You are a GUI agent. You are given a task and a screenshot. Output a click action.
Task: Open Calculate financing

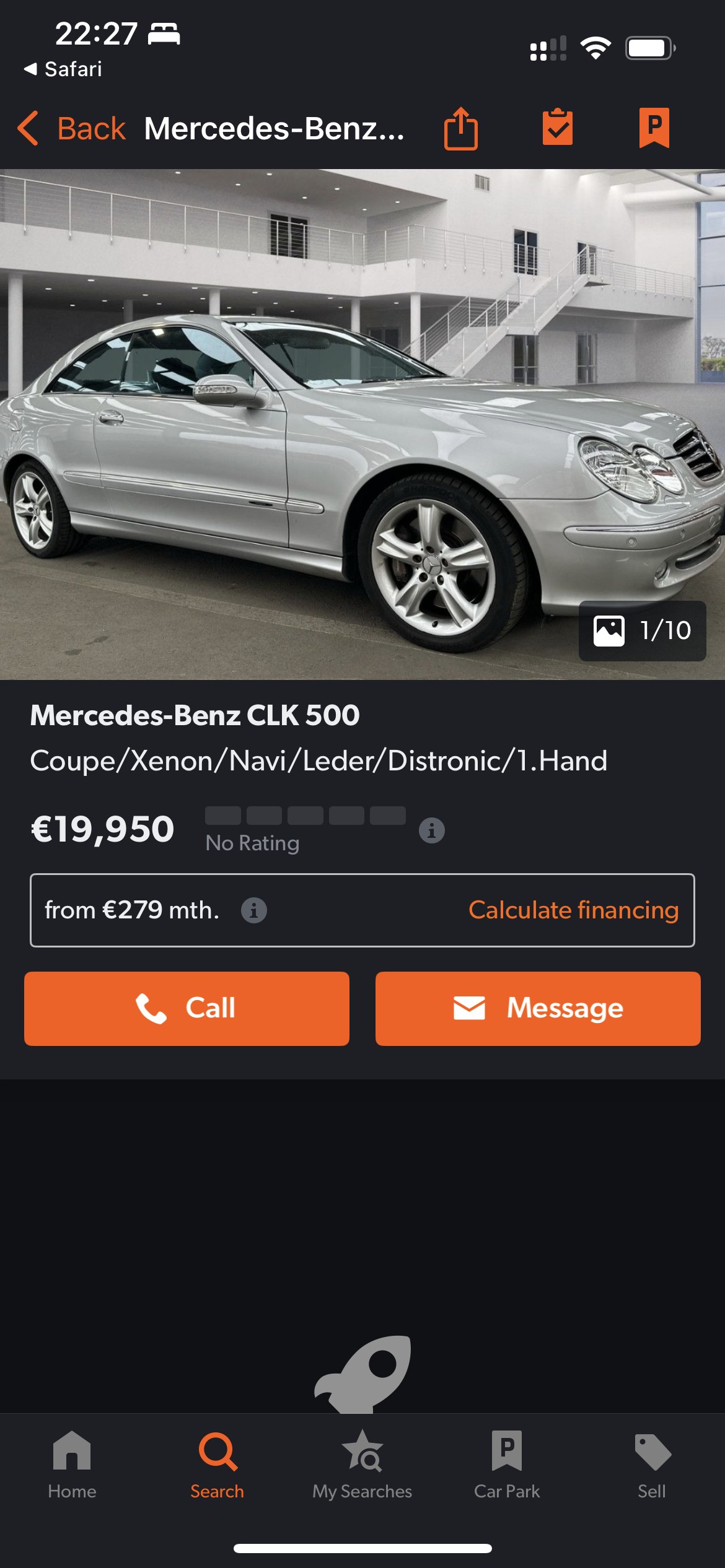[x=573, y=910]
